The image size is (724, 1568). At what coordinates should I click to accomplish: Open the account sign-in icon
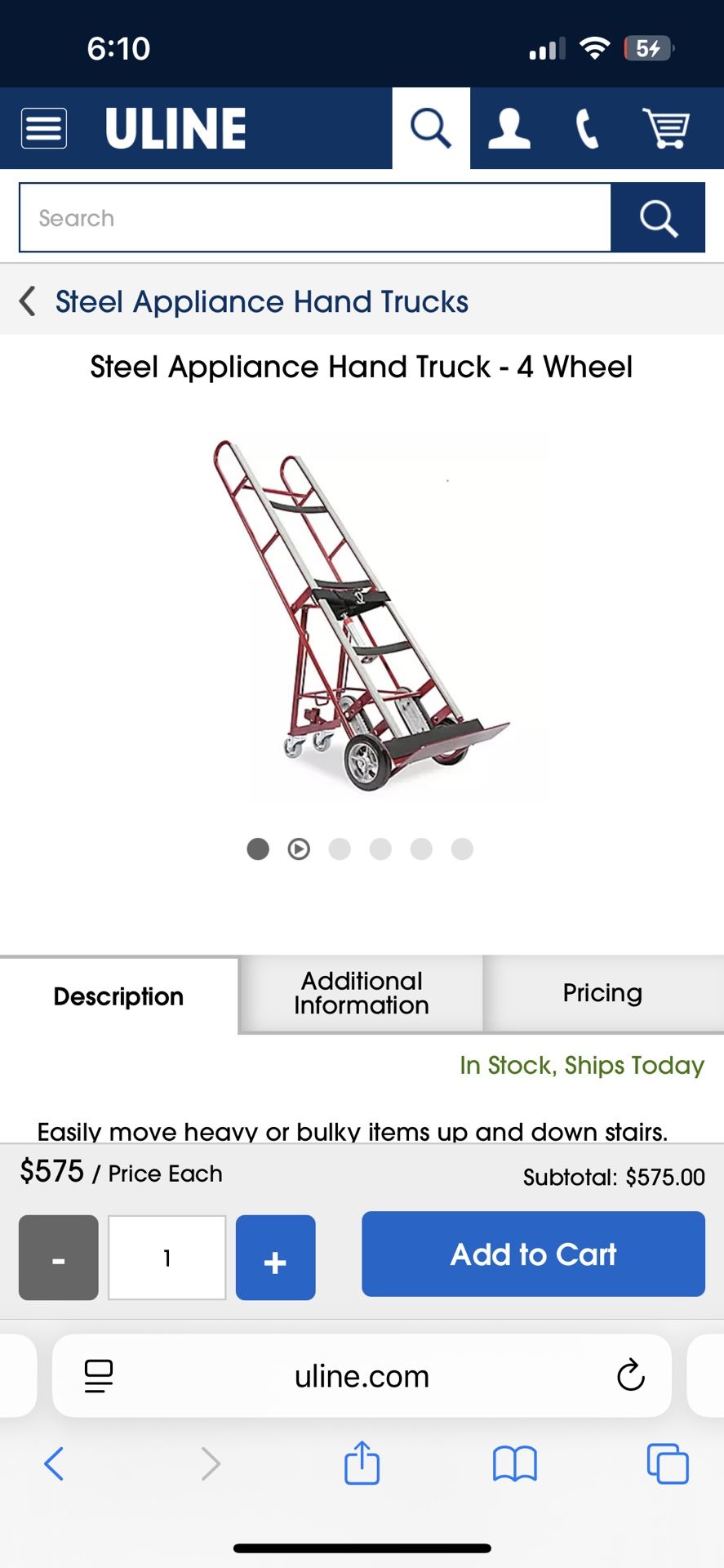[508, 128]
